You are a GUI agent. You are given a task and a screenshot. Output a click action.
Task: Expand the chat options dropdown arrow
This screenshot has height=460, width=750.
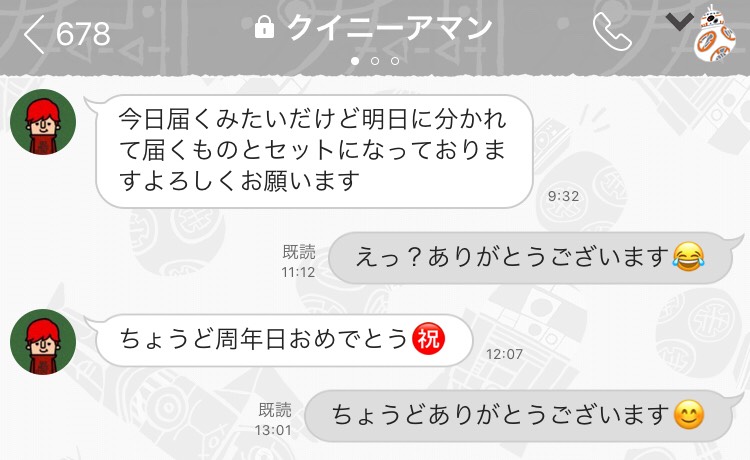679,22
